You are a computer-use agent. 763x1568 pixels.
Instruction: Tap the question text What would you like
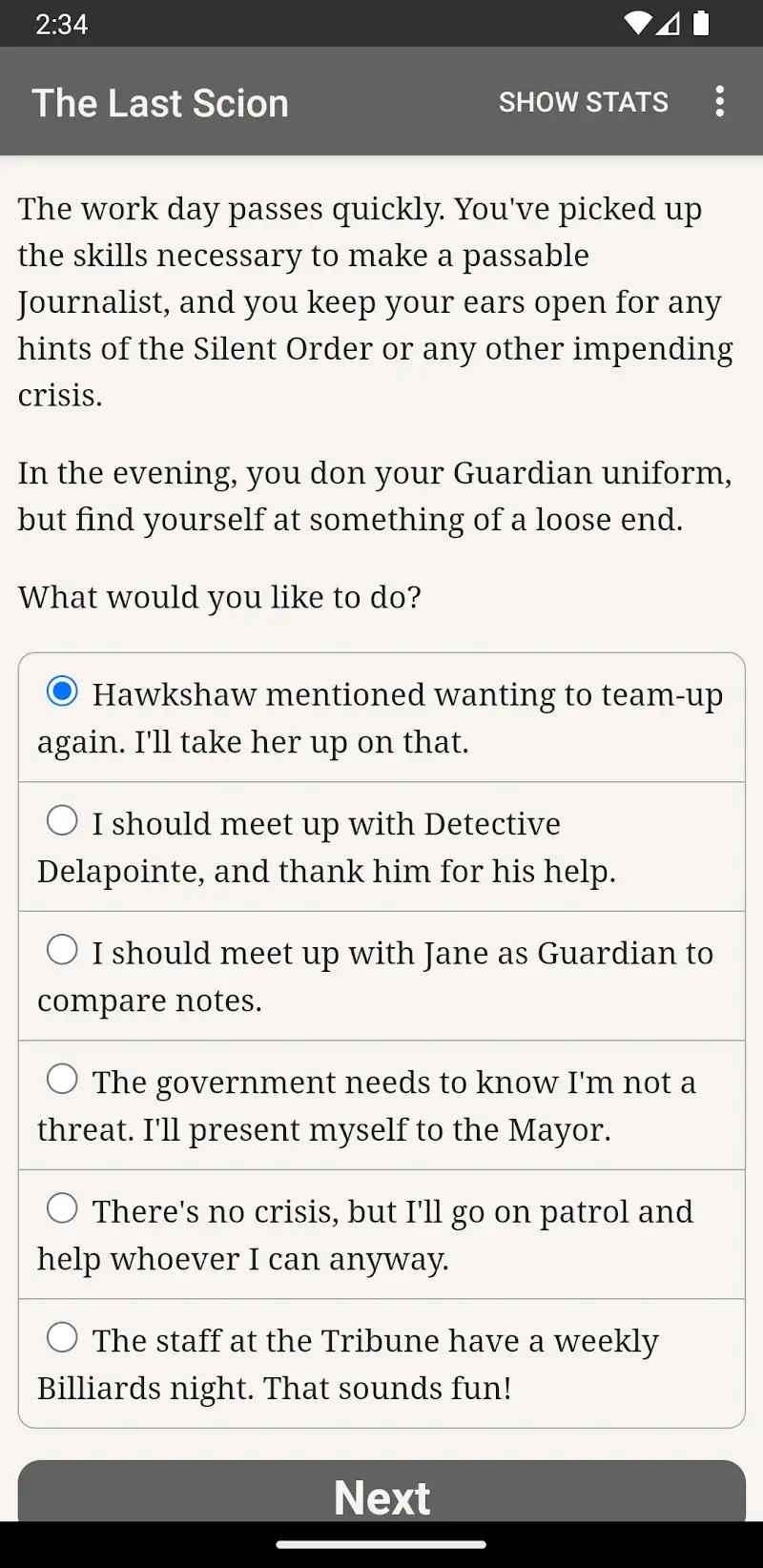click(x=219, y=597)
